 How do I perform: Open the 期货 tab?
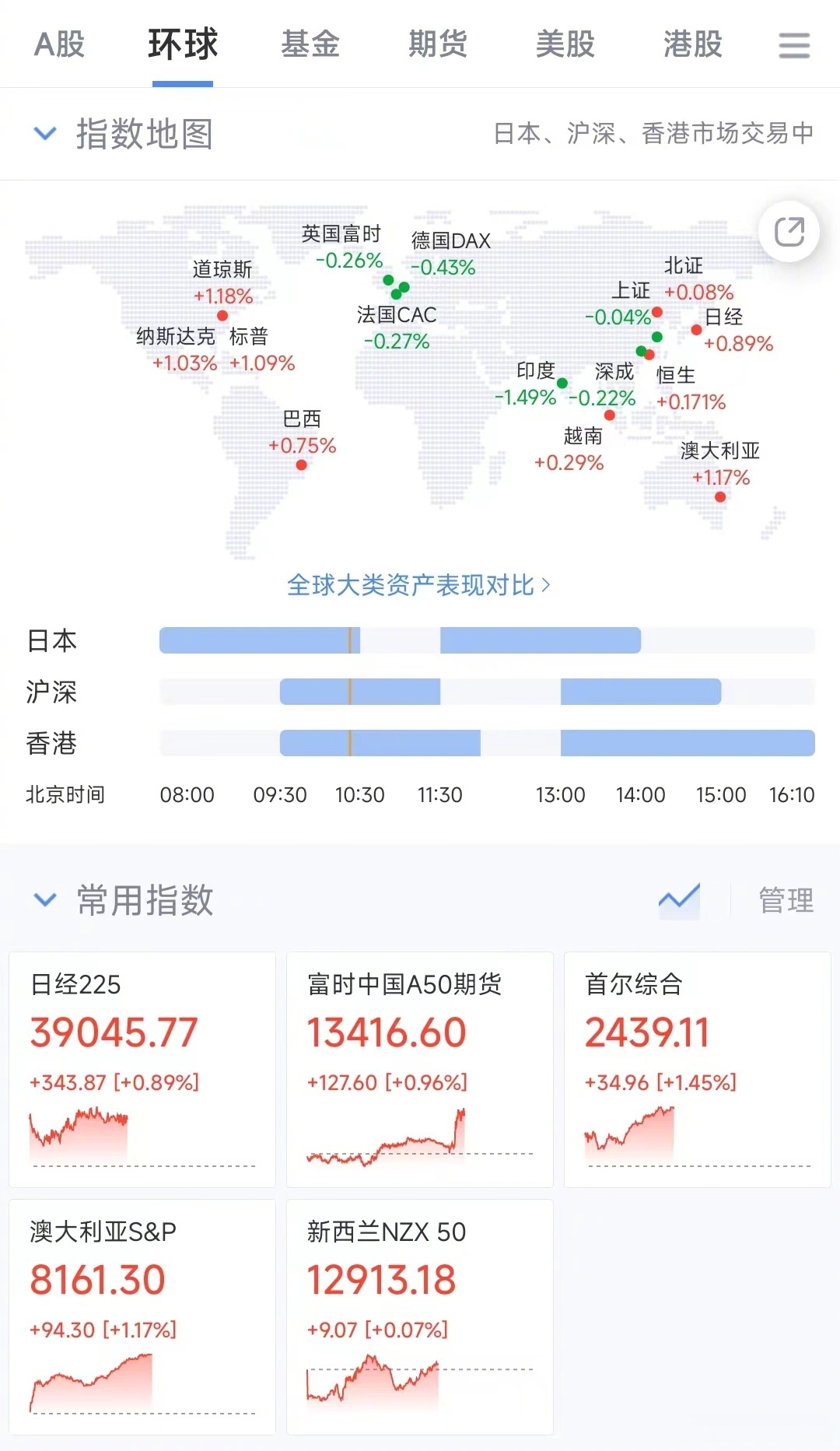438,45
